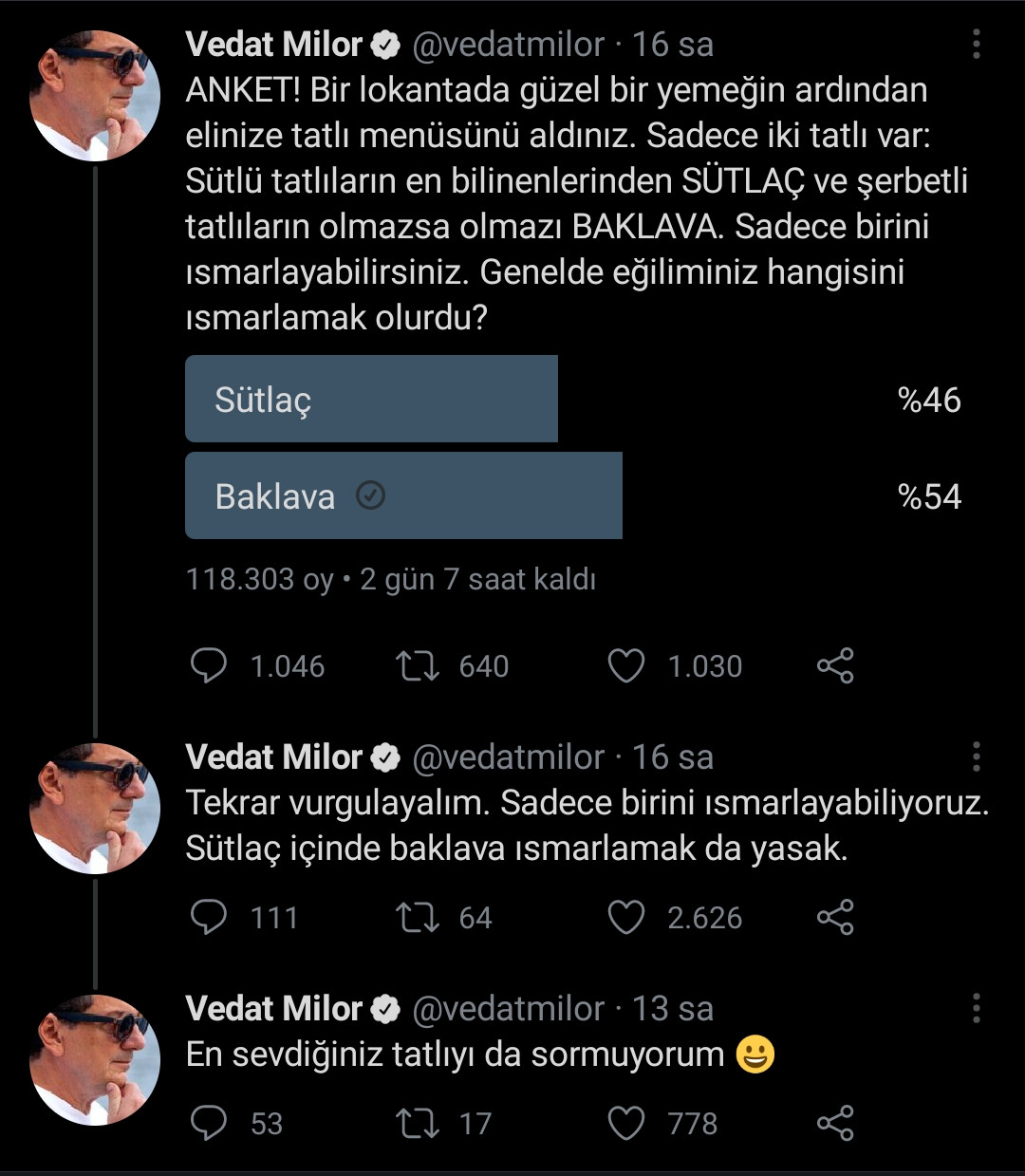Click the vote checkmark next to Baklava
The image size is (1025, 1176).
click(x=371, y=495)
